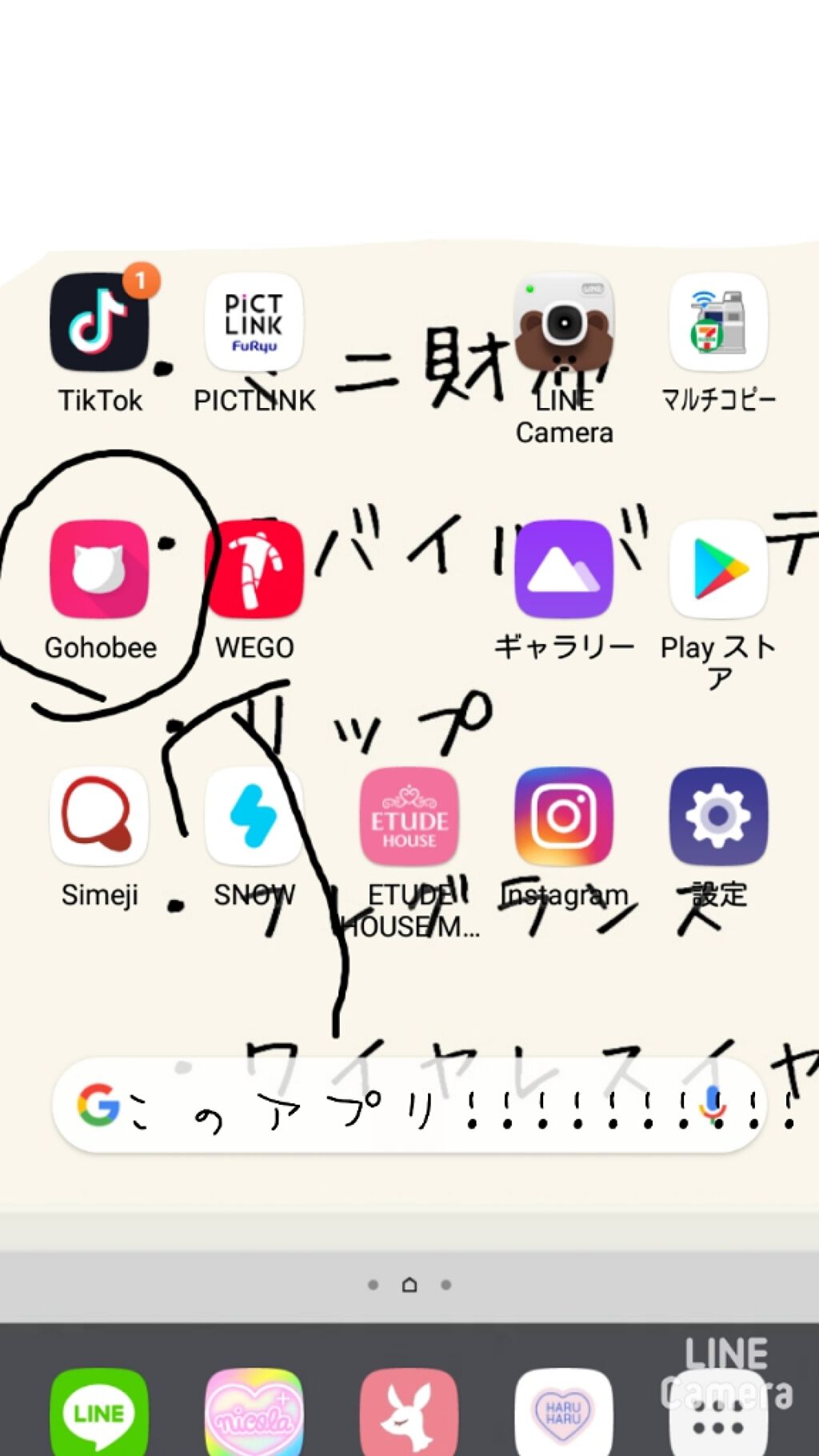Start the マルチコピー app
The image size is (819, 1456).
[x=717, y=322]
